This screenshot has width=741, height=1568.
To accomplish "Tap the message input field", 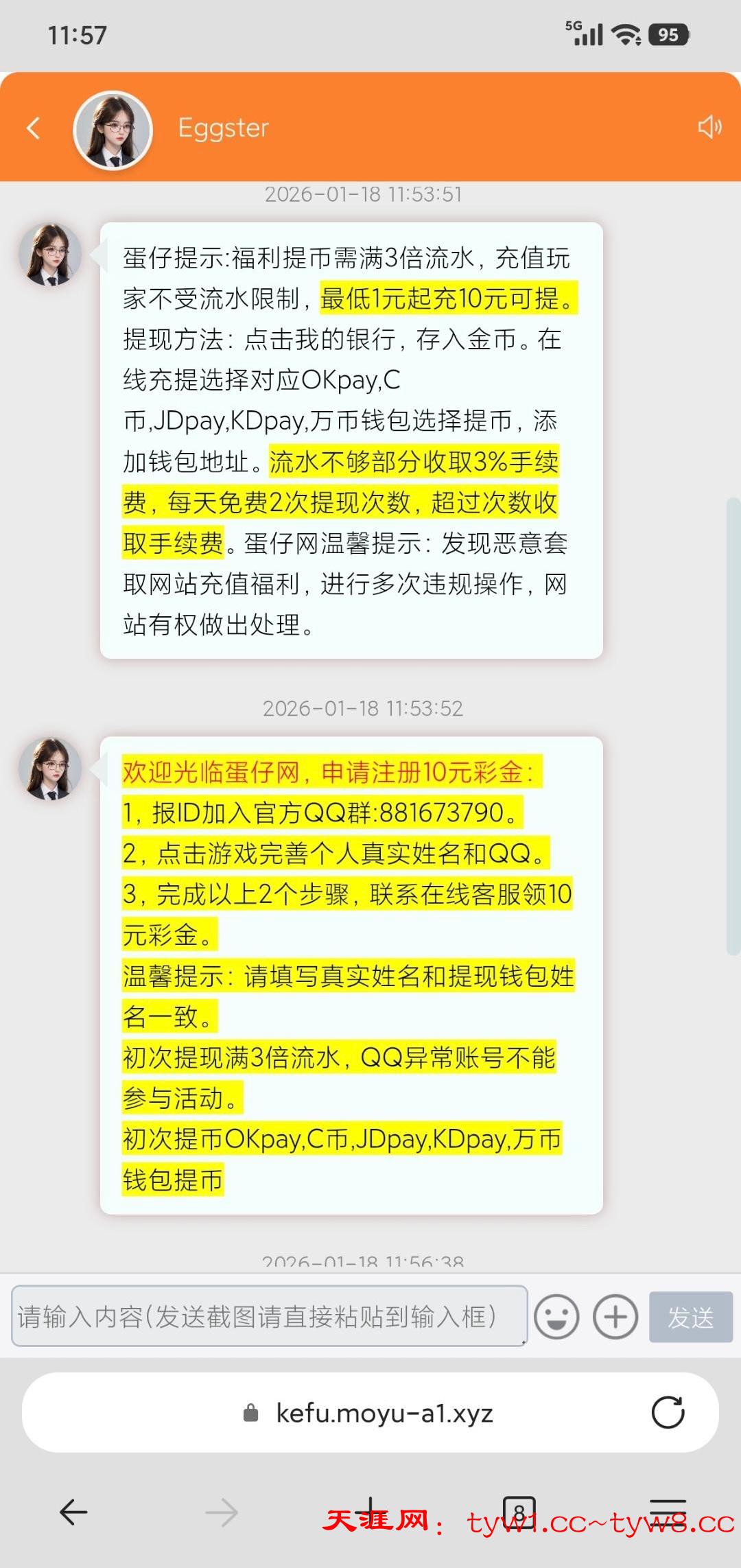I will [x=269, y=1316].
